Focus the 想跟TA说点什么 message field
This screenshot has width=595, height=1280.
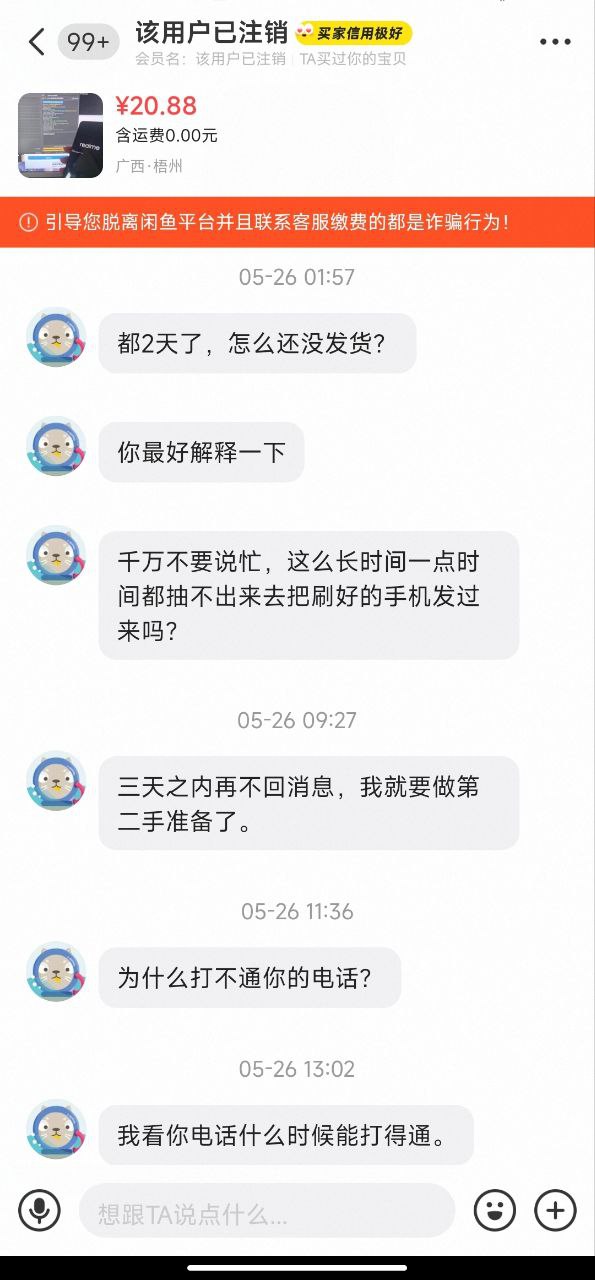point(267,1211)
